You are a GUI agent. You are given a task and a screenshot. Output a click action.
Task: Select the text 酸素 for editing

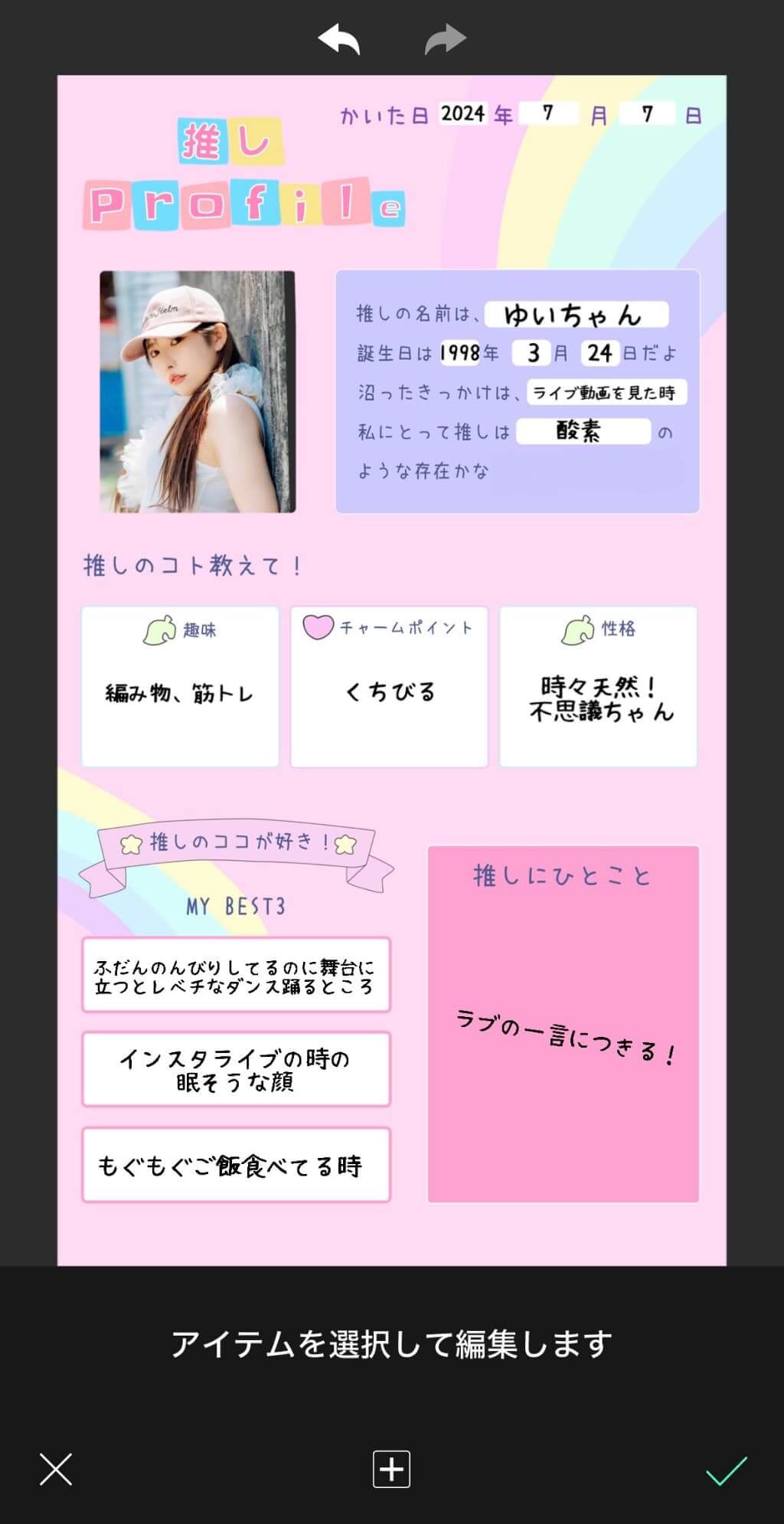[x=579, y=431]
